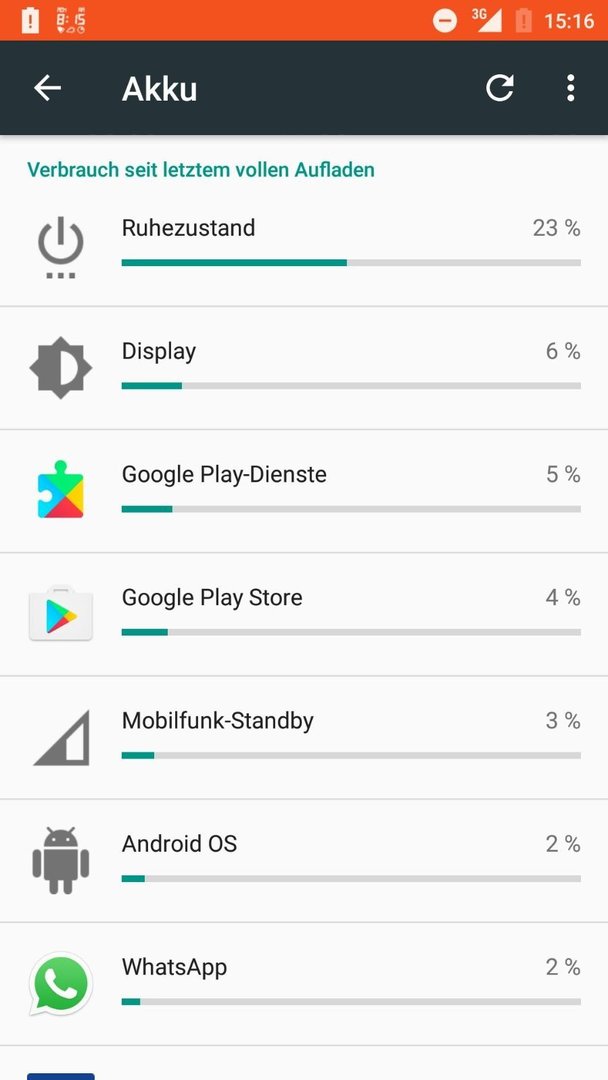Viewport: 608px width, 1080px height.
Task: Open Mobilfunk-Standby usage details
Action: tap(304, 738)
